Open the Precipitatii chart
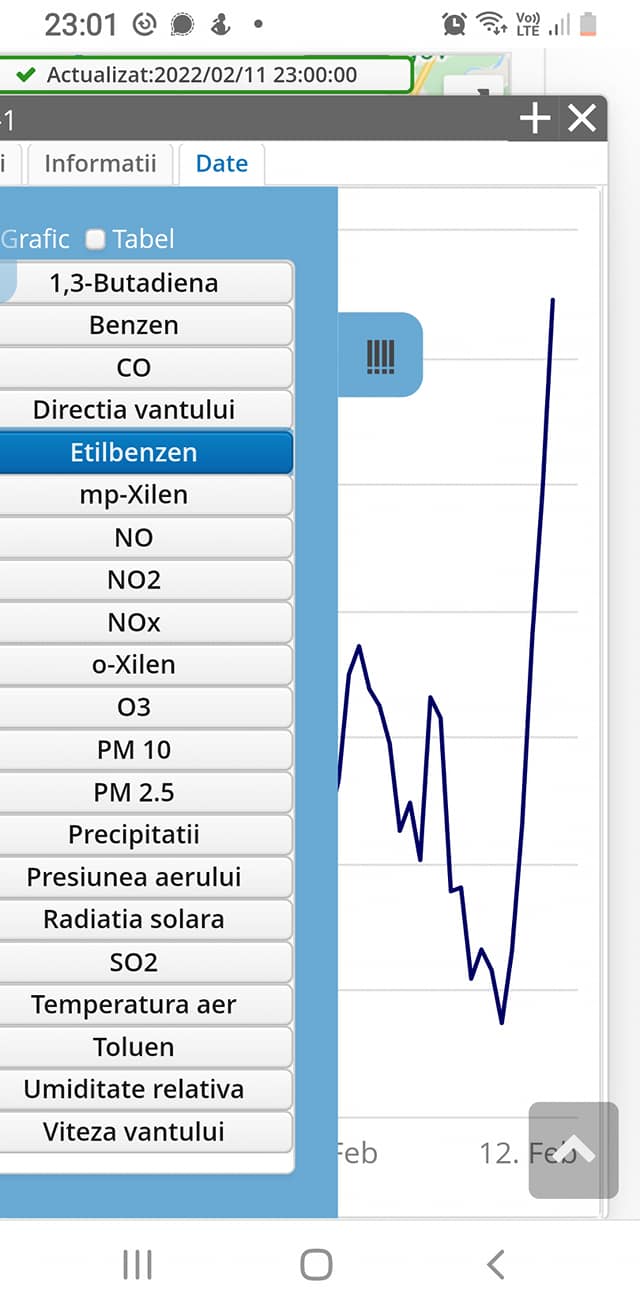 134,835
